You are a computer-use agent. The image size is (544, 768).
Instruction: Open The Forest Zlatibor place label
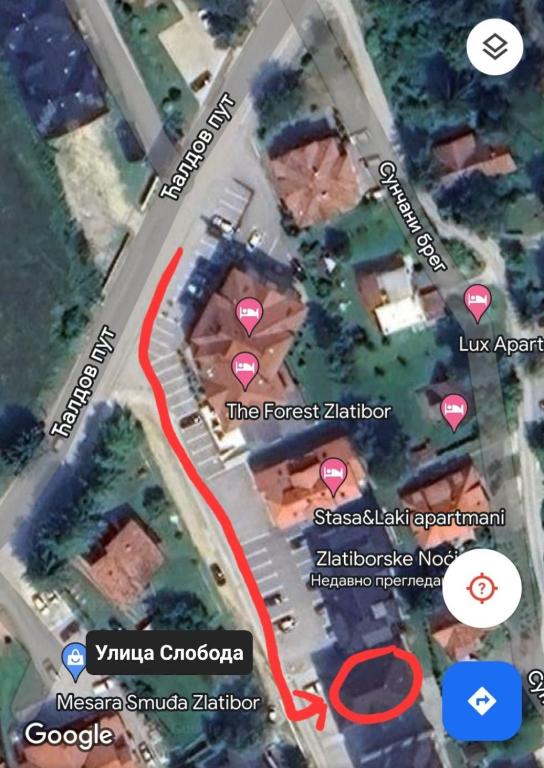308,411
